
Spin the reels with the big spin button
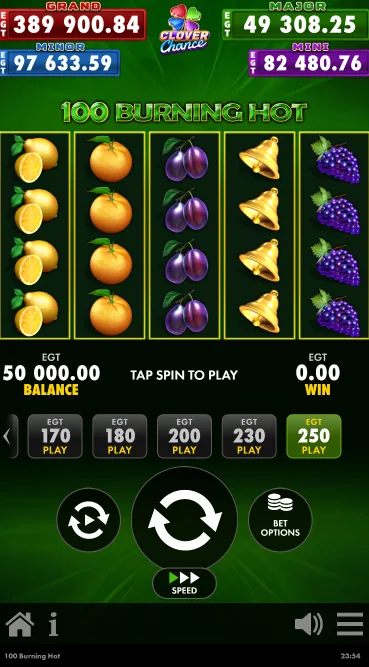coord(184,520)
